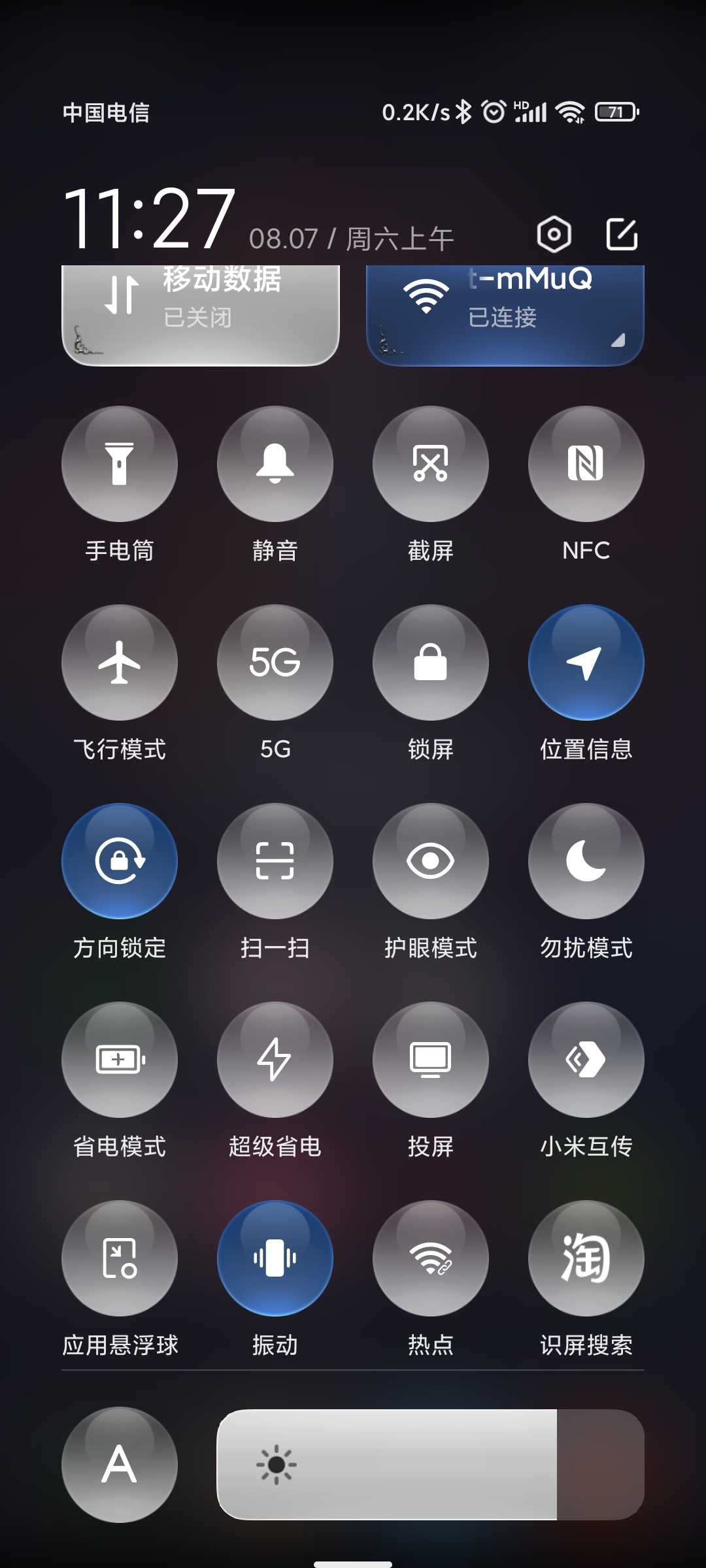Disable location info (位置信息)
Screen dimensions: 706x1568
(586, 662)
